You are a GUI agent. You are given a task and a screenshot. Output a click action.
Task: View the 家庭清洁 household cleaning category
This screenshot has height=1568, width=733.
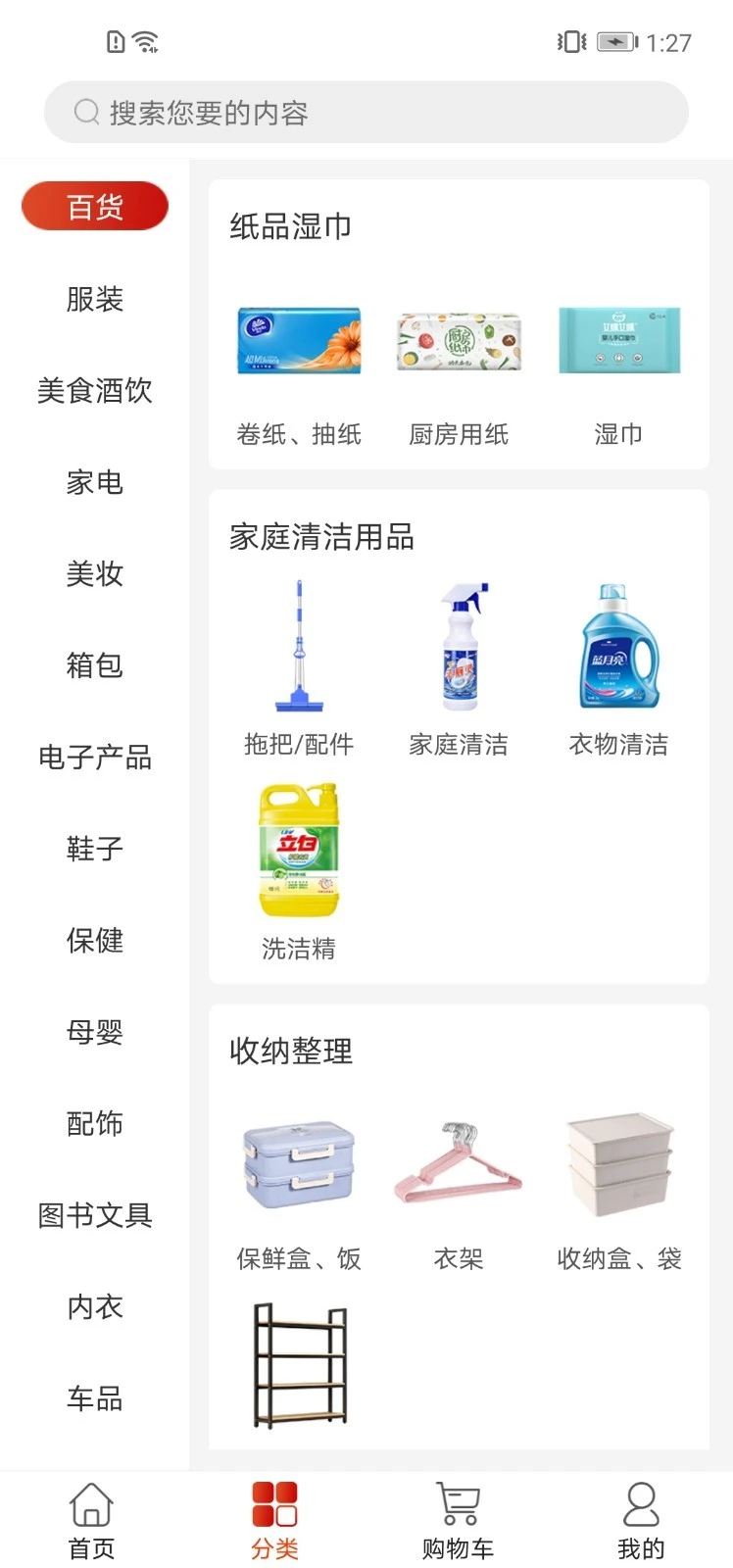[x=459, y=647]
